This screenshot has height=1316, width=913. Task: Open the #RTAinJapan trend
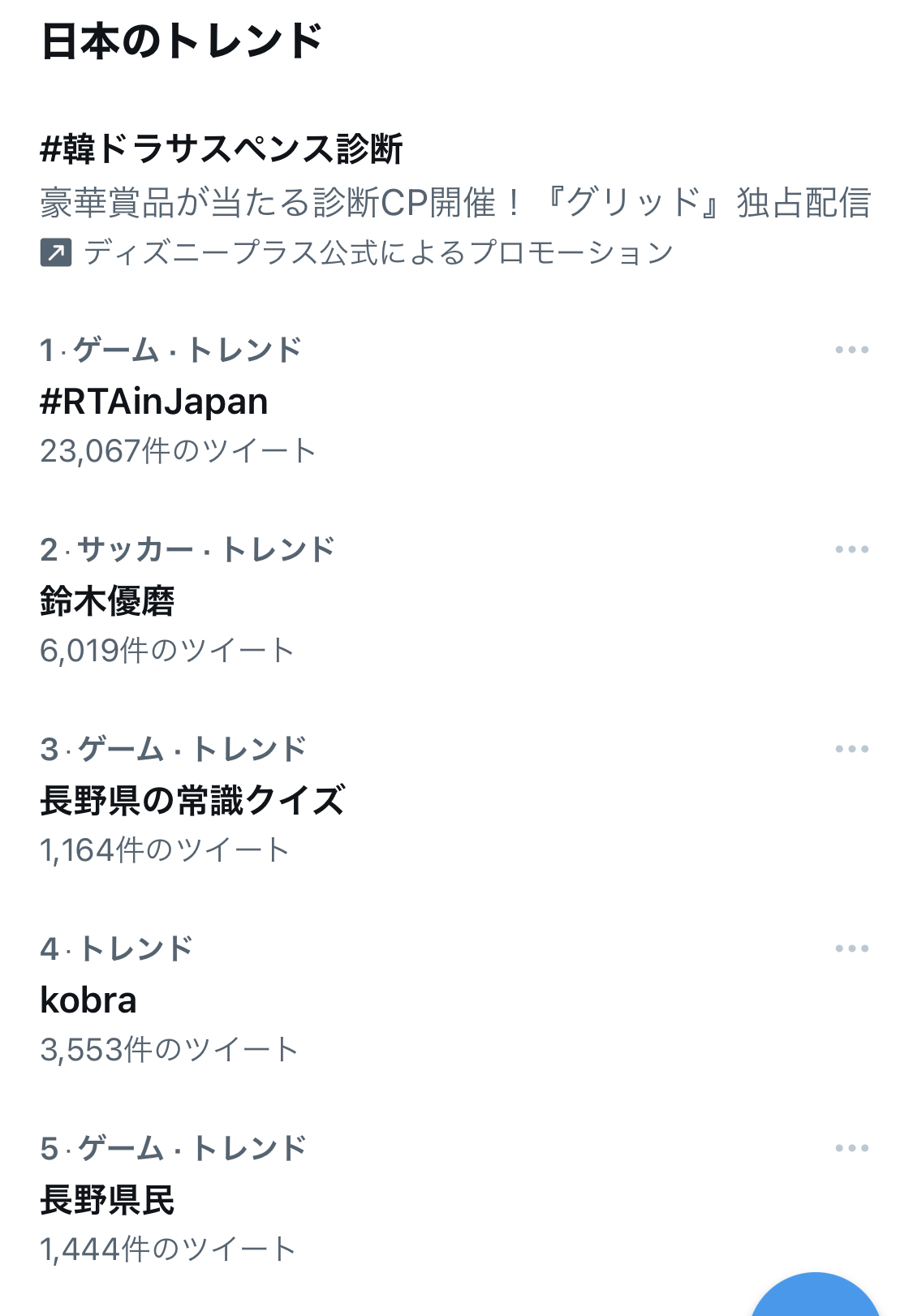click(x=154, y=402)
